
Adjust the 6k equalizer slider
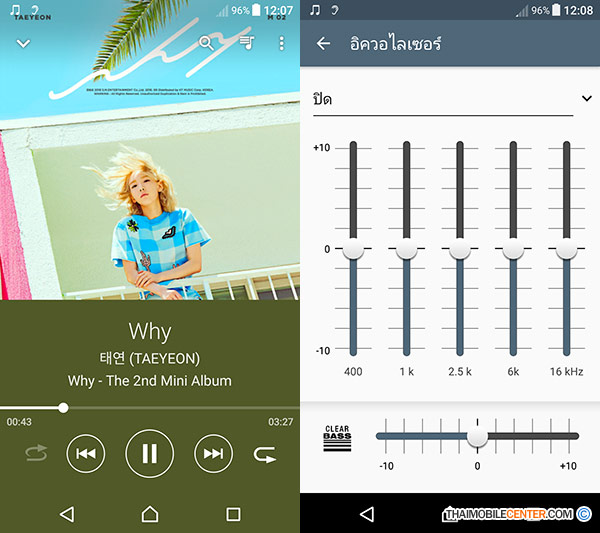(513, 249)
